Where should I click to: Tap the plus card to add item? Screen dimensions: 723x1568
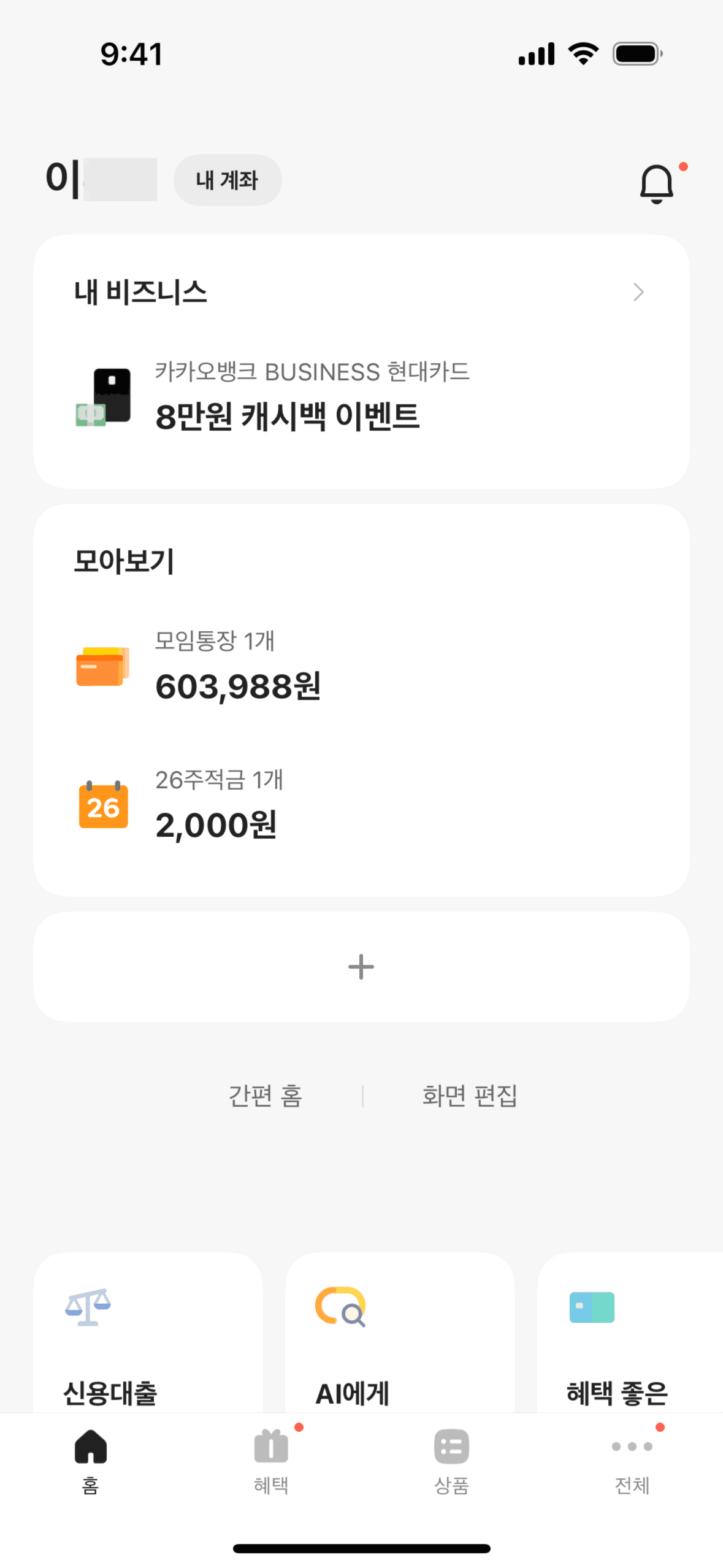tap(361, 967)
